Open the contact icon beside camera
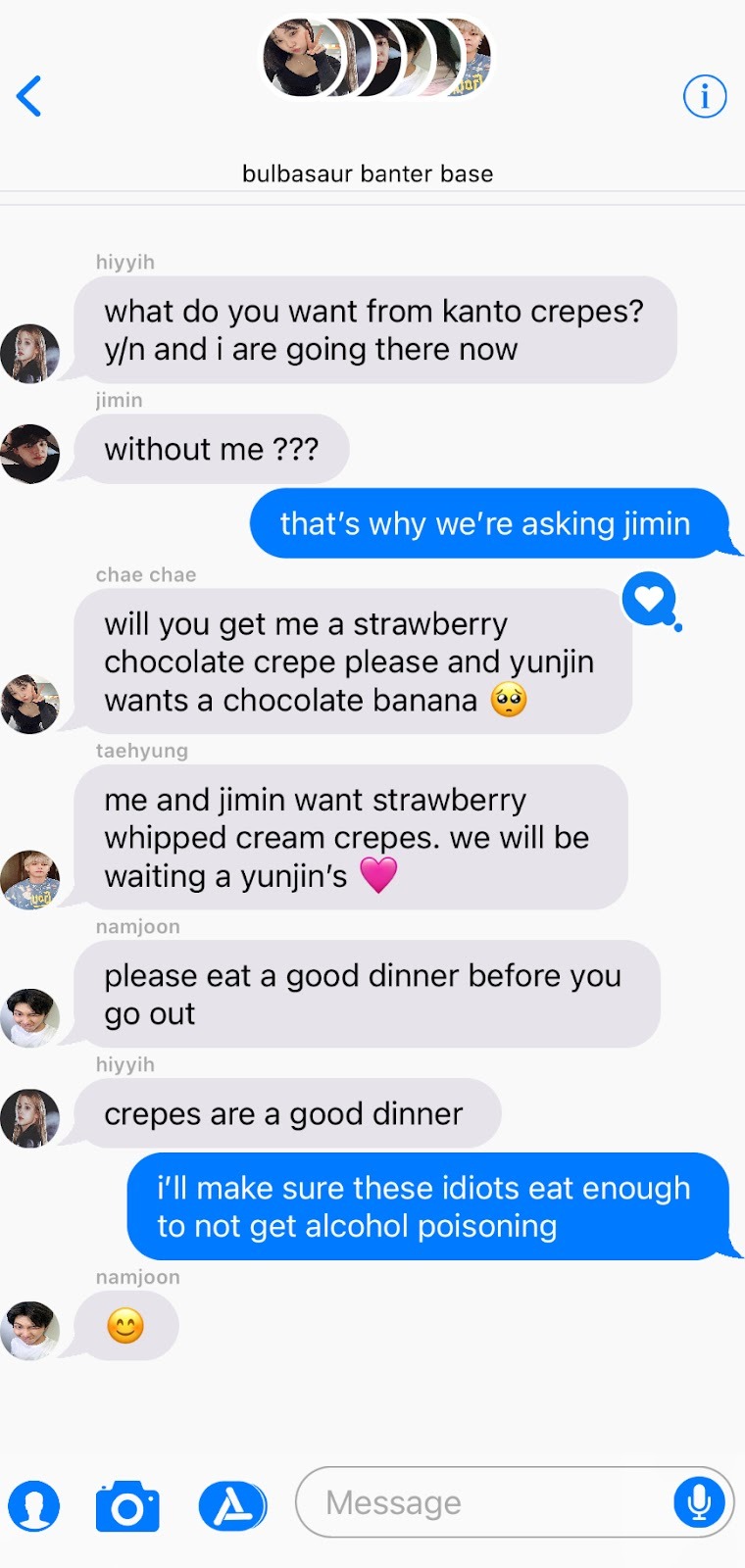 tap(33, 1506)
